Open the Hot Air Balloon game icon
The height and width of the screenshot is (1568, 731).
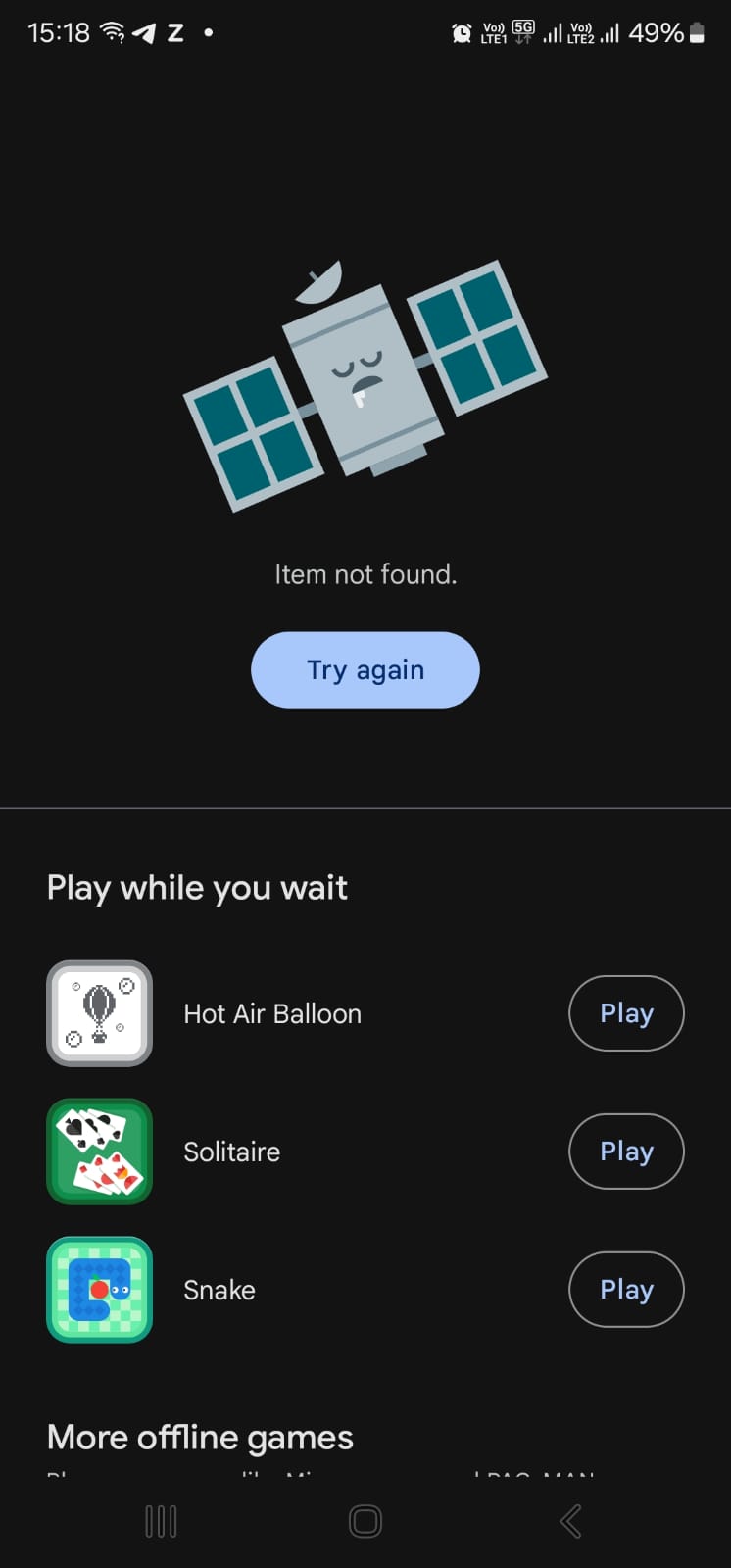(x=100, y=1013)
